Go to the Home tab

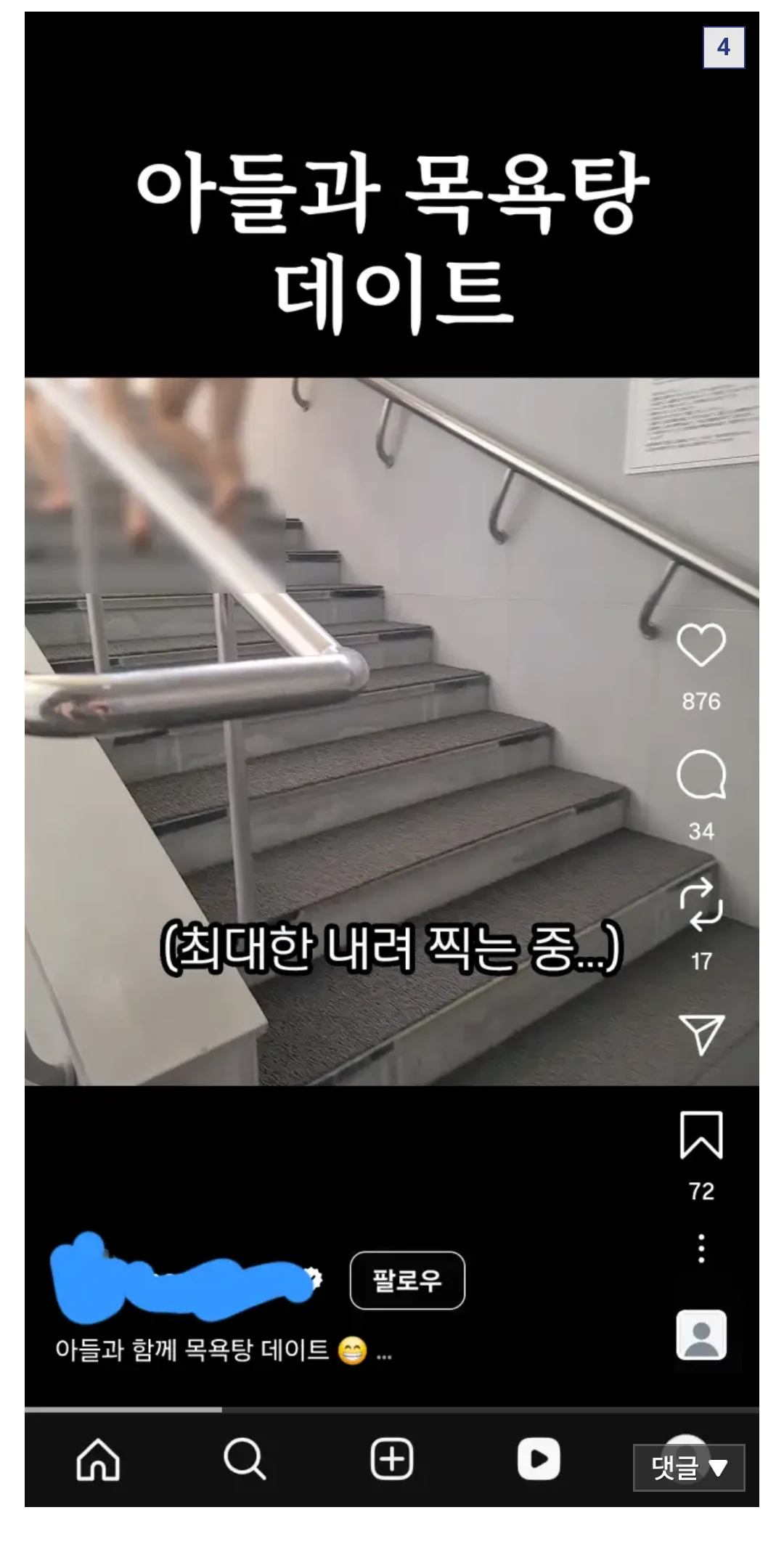98,1459
